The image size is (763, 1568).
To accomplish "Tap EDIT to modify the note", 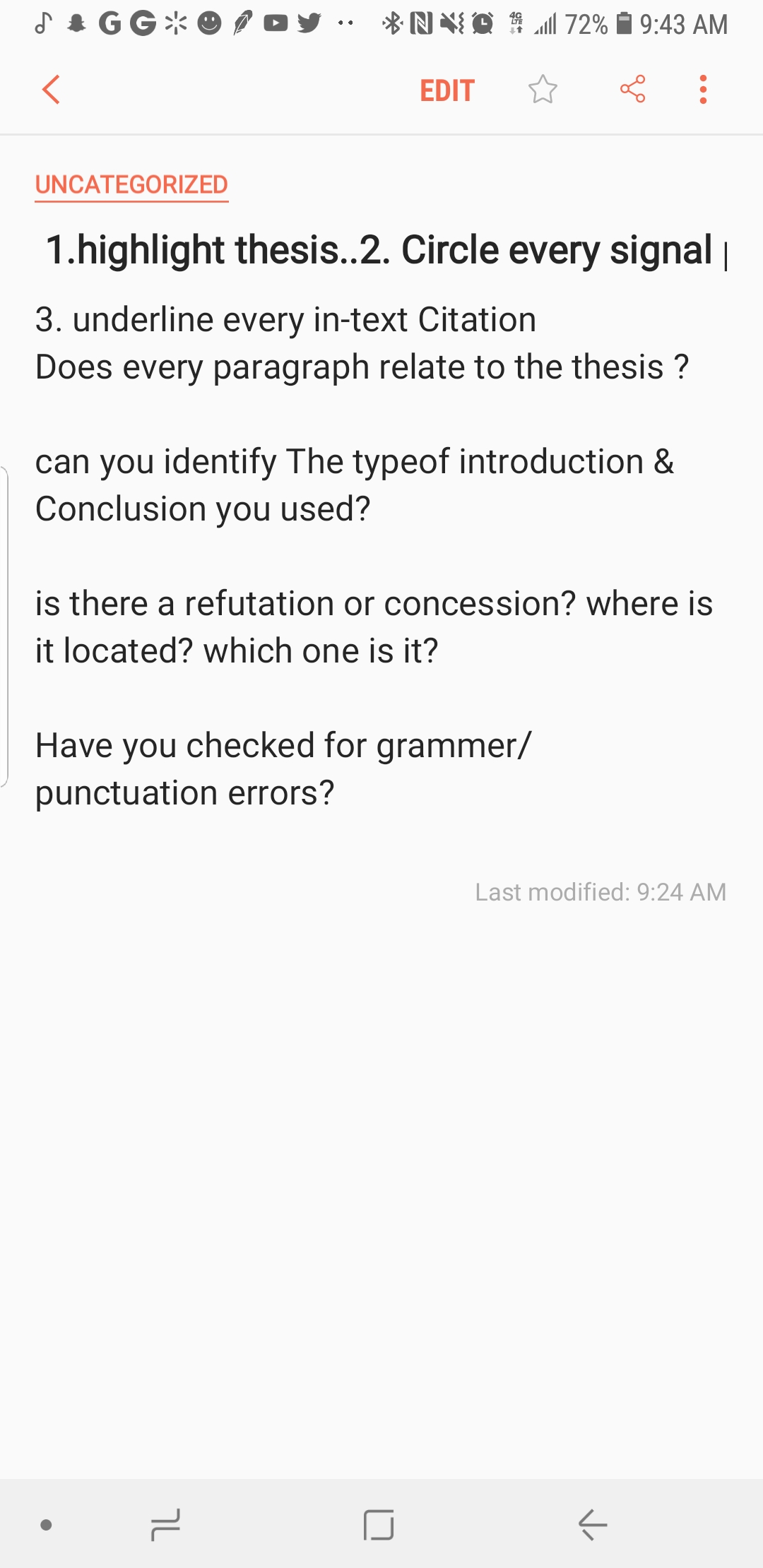I will tap(446, 90).
